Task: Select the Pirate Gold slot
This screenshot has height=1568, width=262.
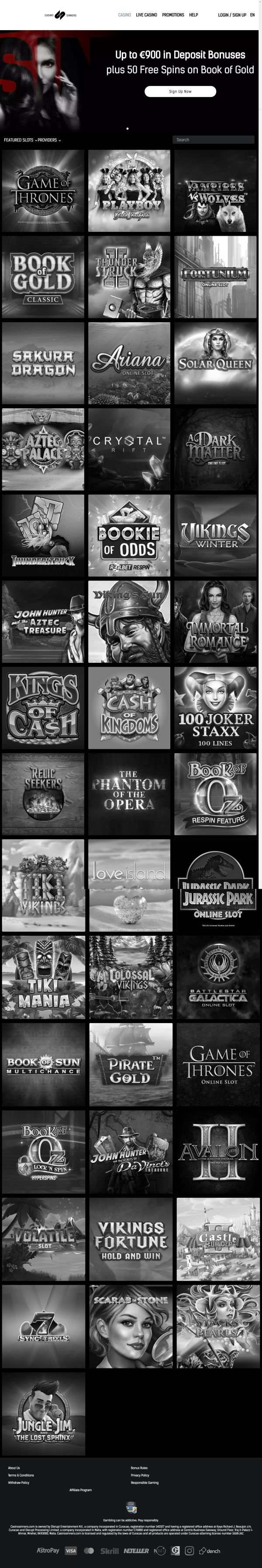Action: point(131,1064)
